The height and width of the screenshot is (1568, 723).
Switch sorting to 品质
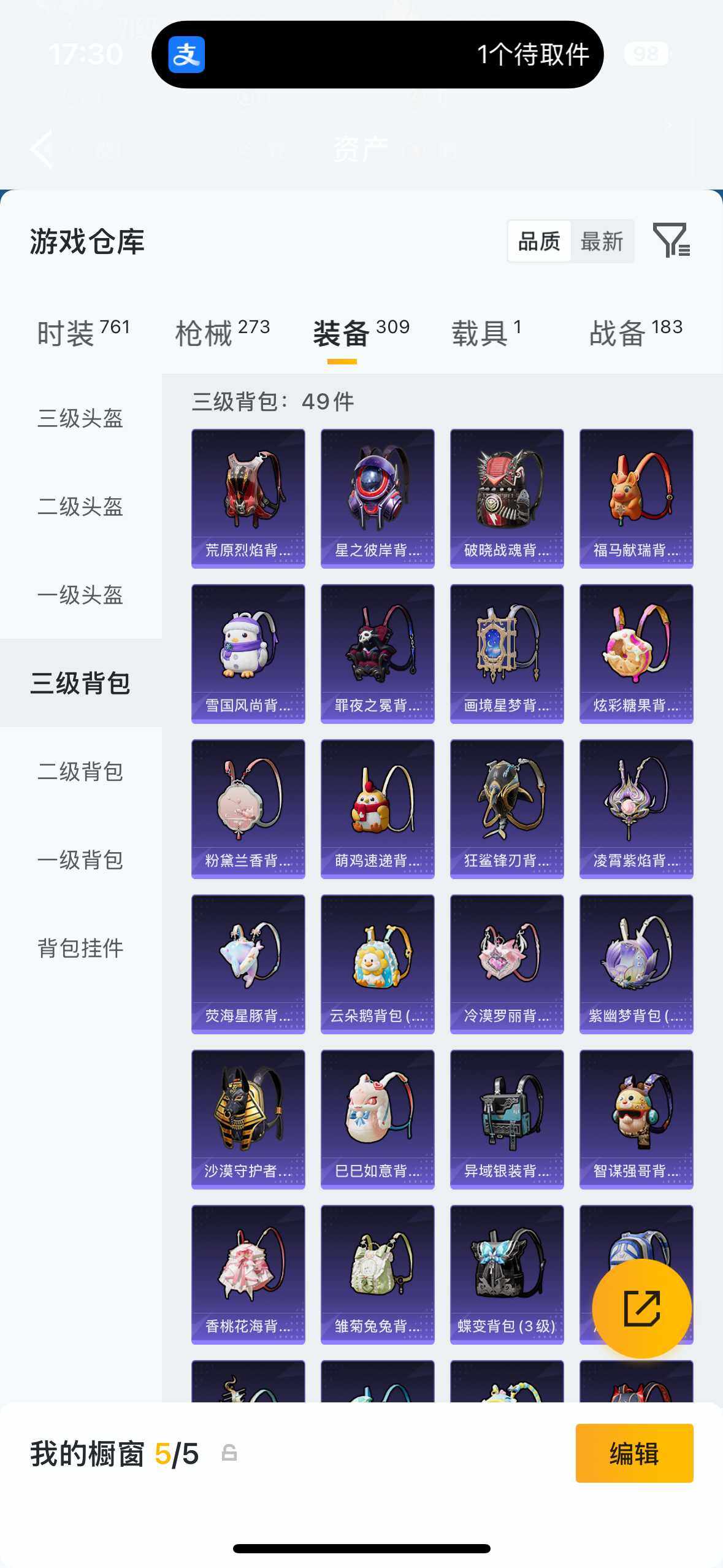538,240
